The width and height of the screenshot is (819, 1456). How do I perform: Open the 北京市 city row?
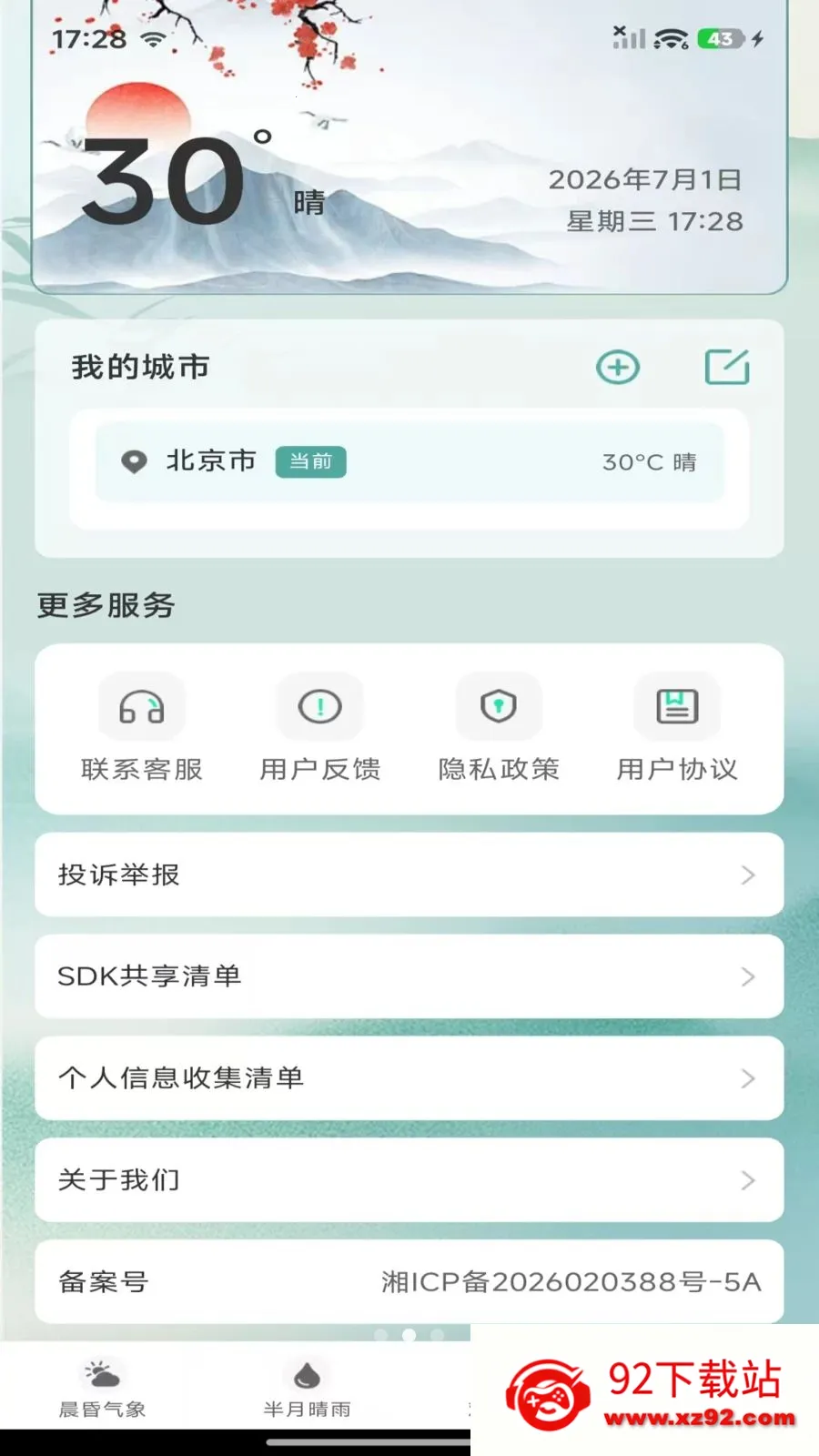tap(409, 462)
